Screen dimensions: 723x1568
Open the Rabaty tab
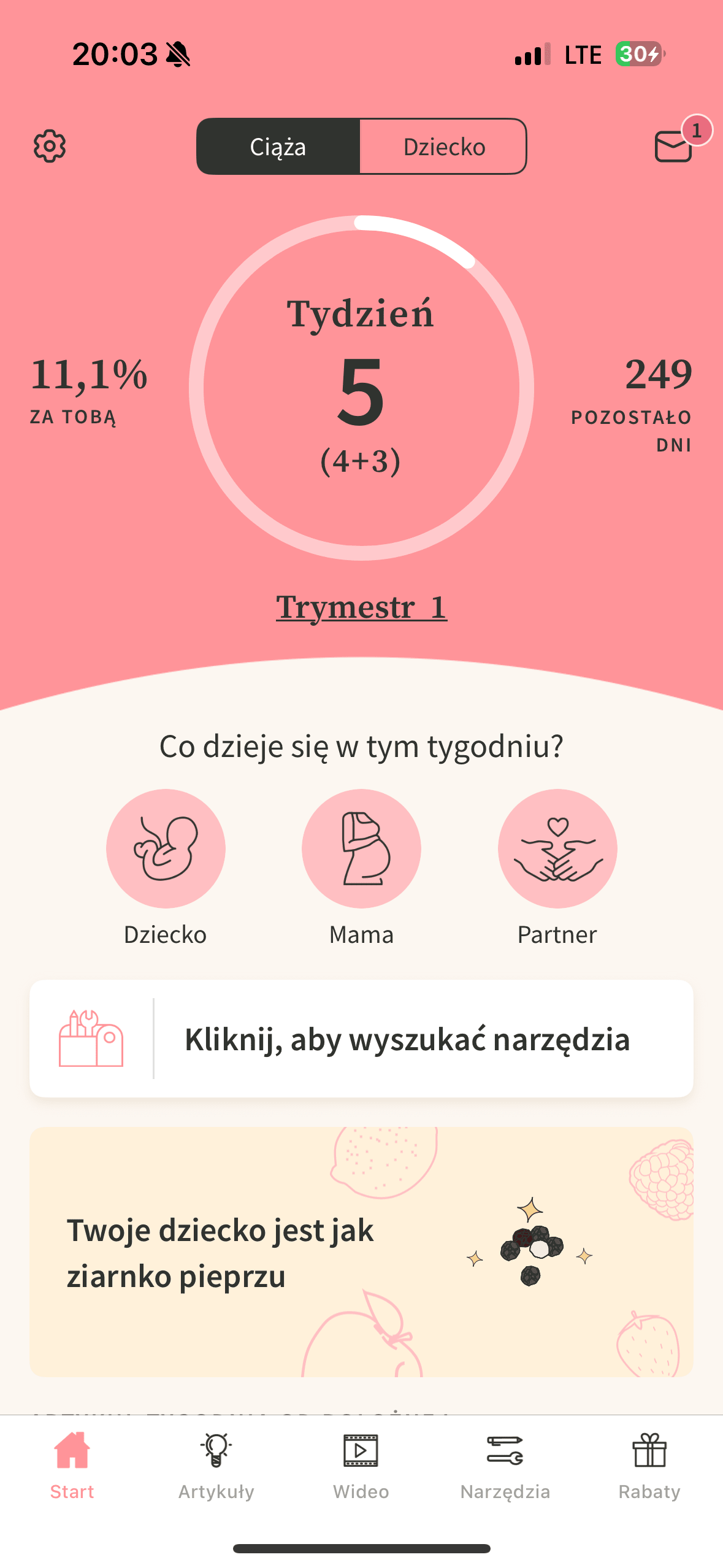pyautogui.click(x=649, y=1464)
